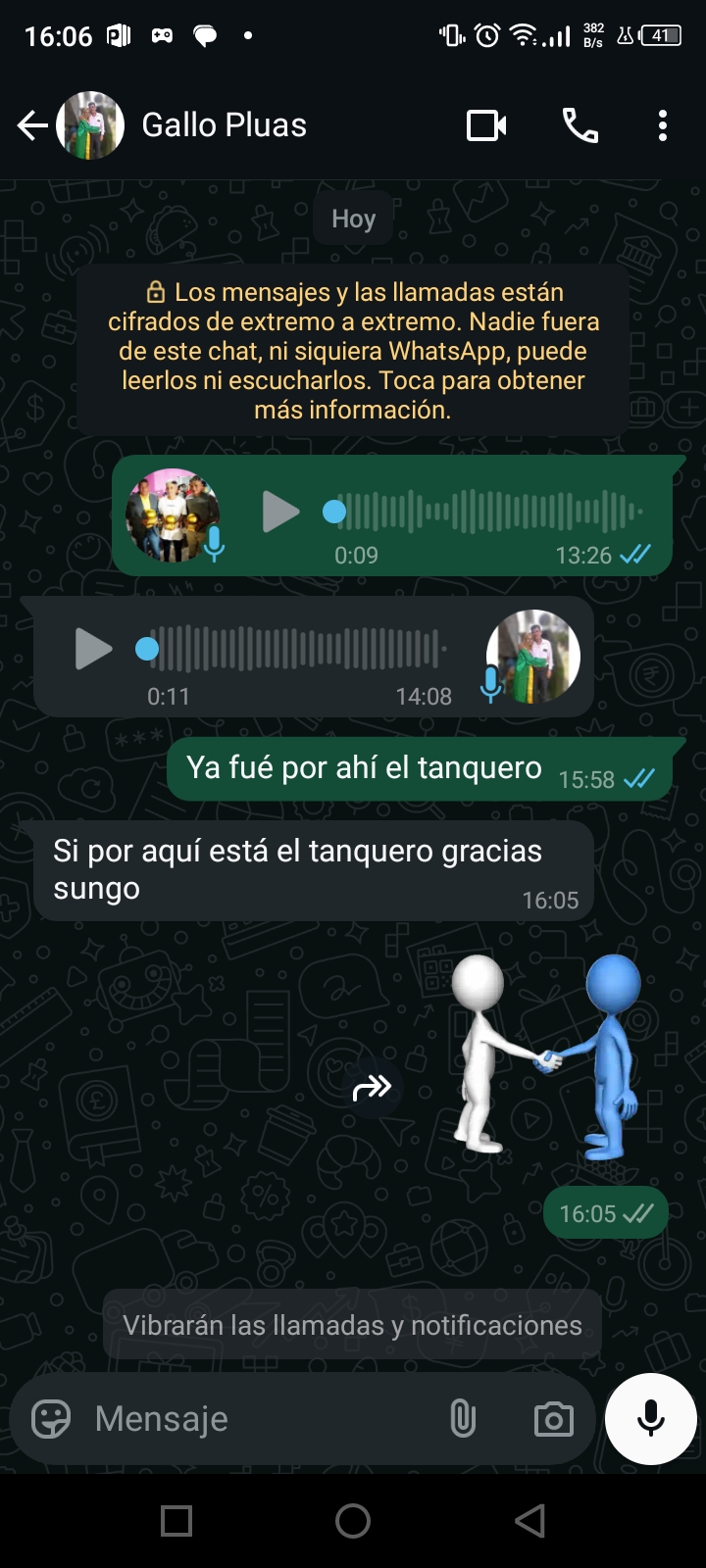Play the 0:11 voice message
706x1568 pixels.
[94, 649]
